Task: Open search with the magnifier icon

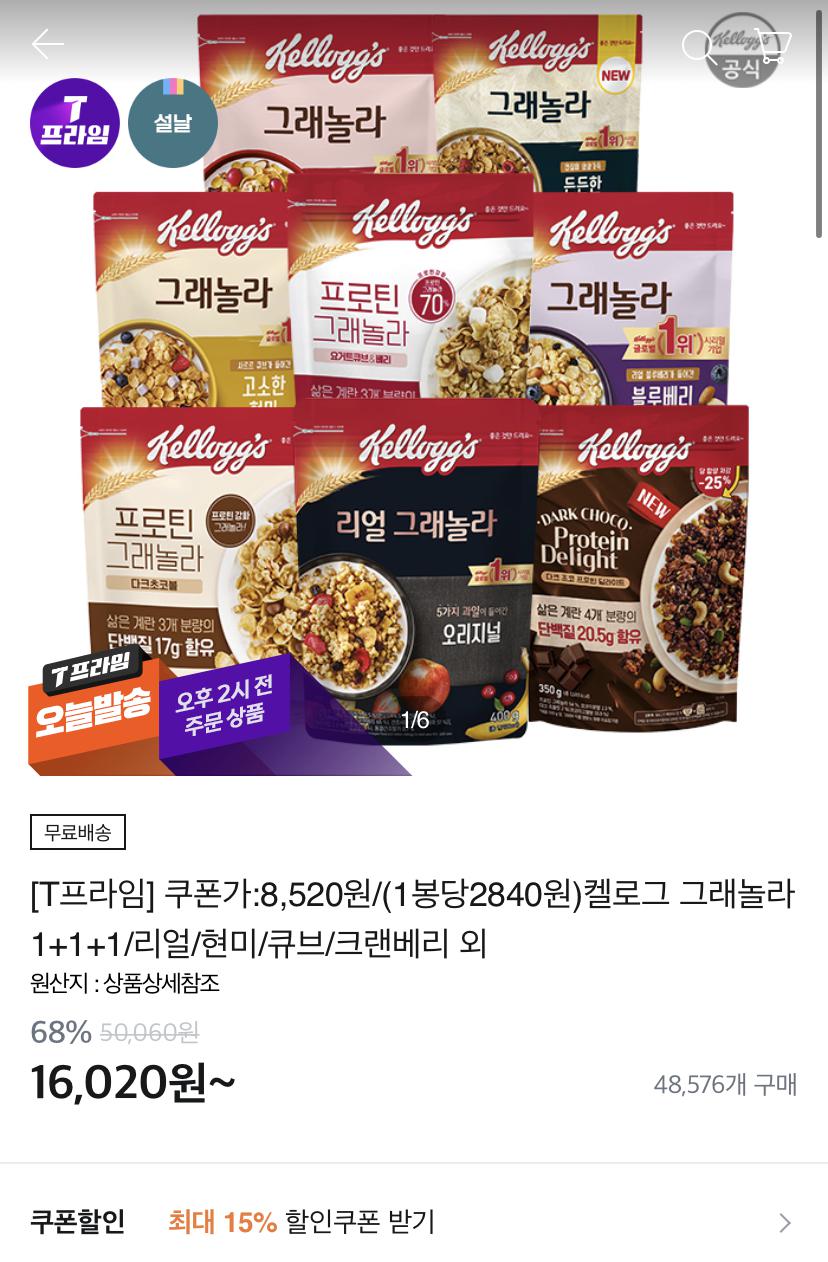Action: click(696, 45)
